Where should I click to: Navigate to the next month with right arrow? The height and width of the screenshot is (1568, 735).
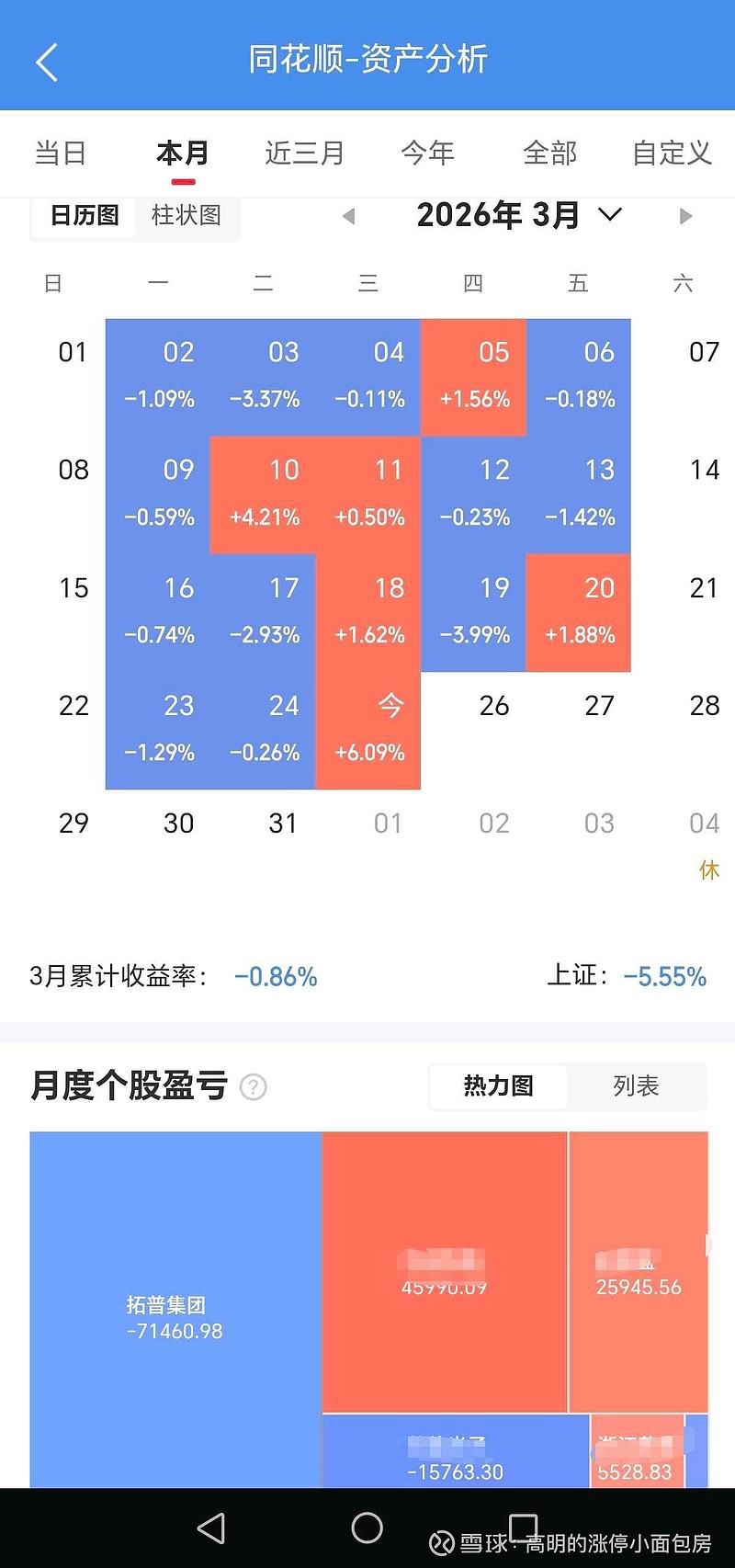[685, 215]
